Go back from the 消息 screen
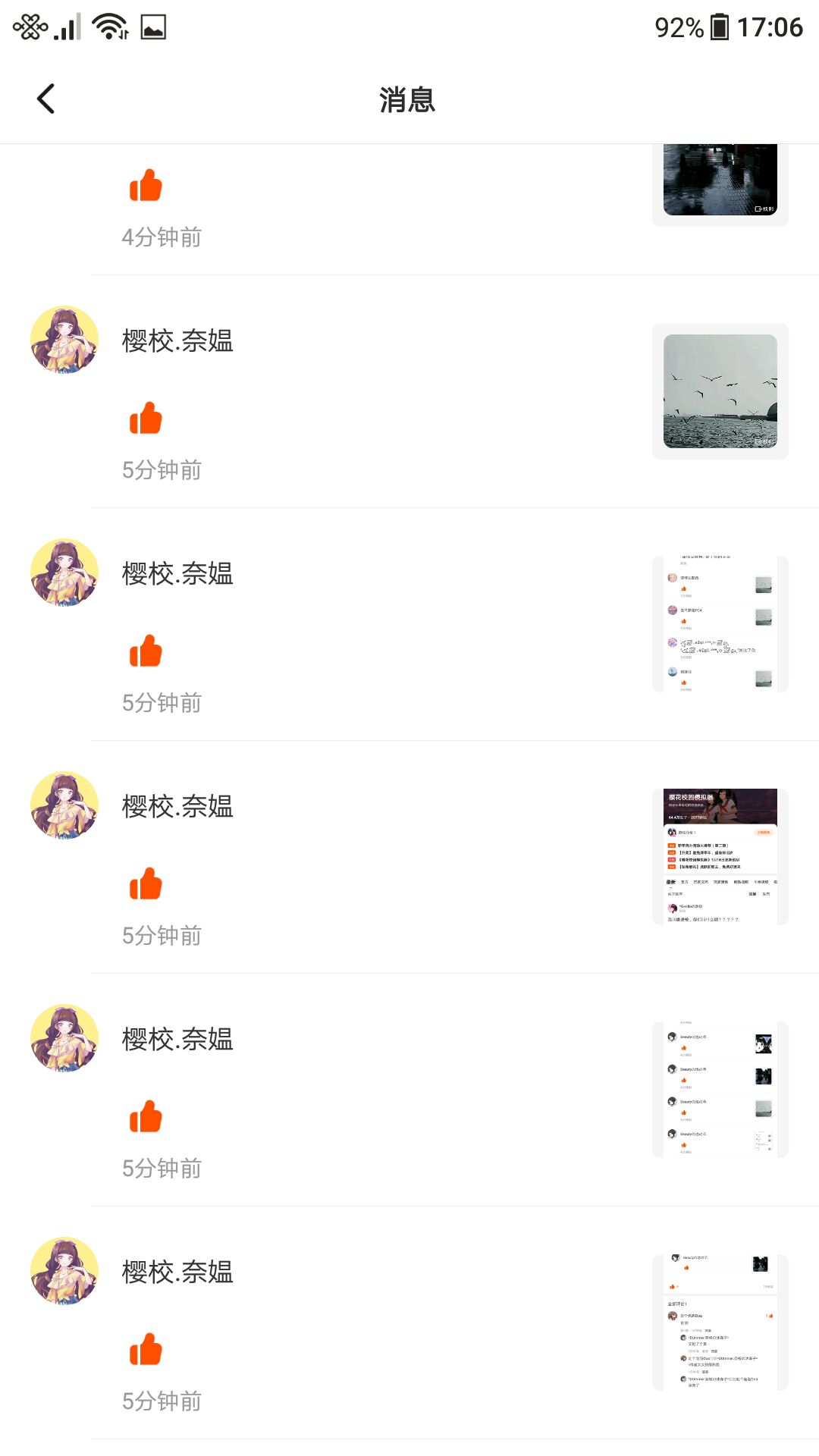 46,99
